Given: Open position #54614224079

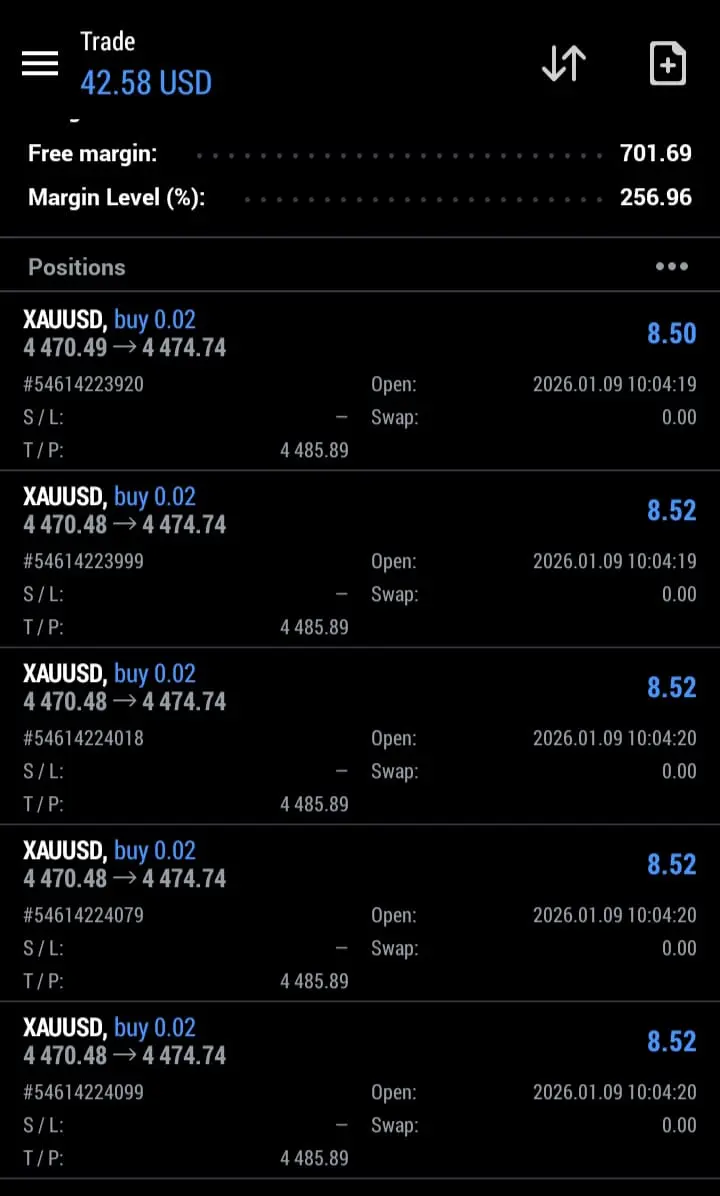Looking at the screenshot, I should click(360, 912).
